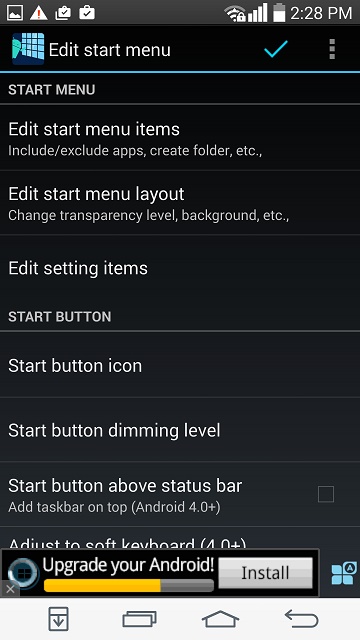Tap the app launcher back icon at top left
This screenshot has height=640, width=360.
click(x=28, y=49)
